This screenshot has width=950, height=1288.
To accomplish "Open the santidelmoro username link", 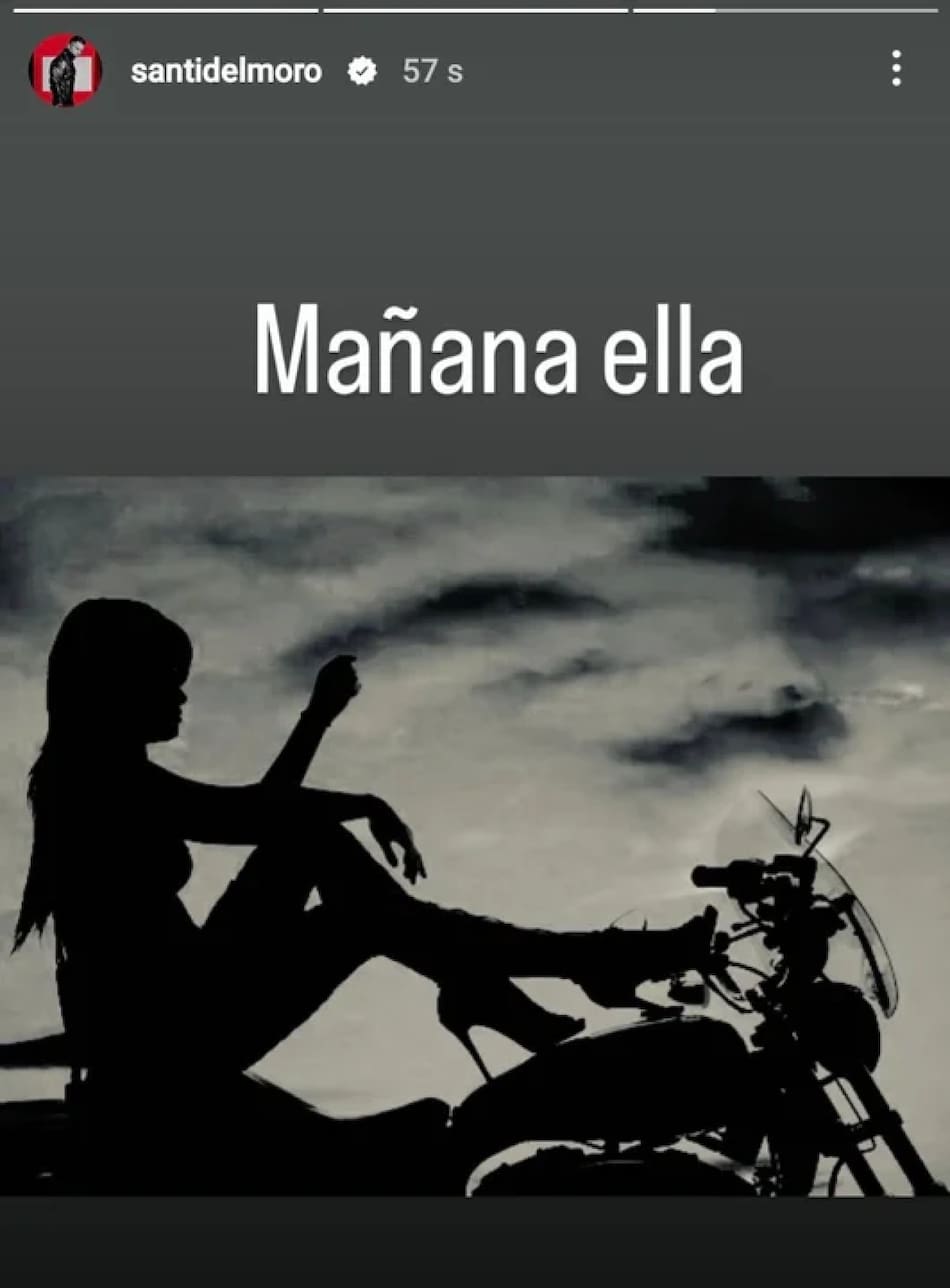I will click(x=226, y=71).
